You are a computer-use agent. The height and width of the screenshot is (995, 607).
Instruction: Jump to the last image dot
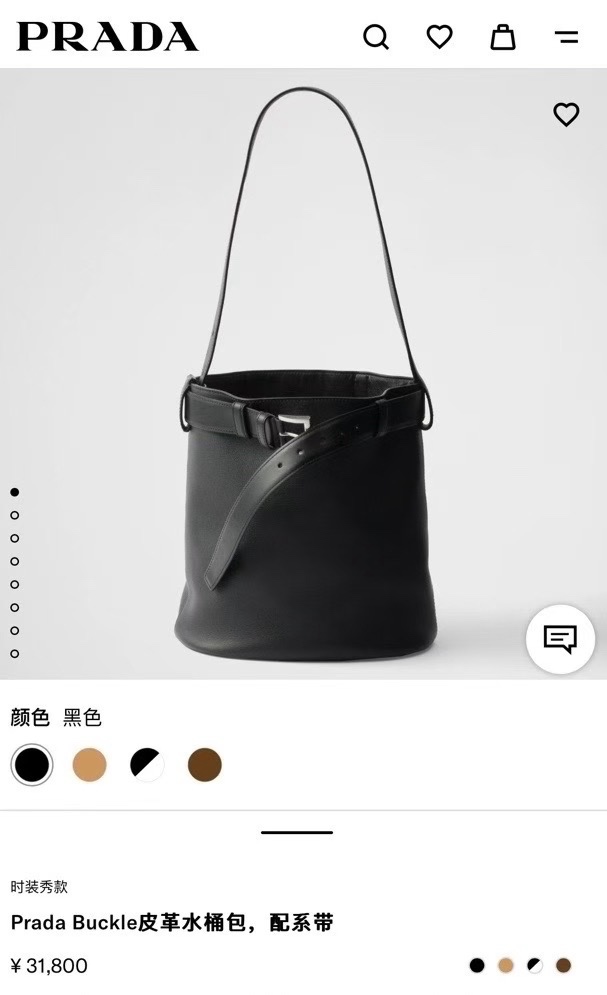click(x=15, y=653)
